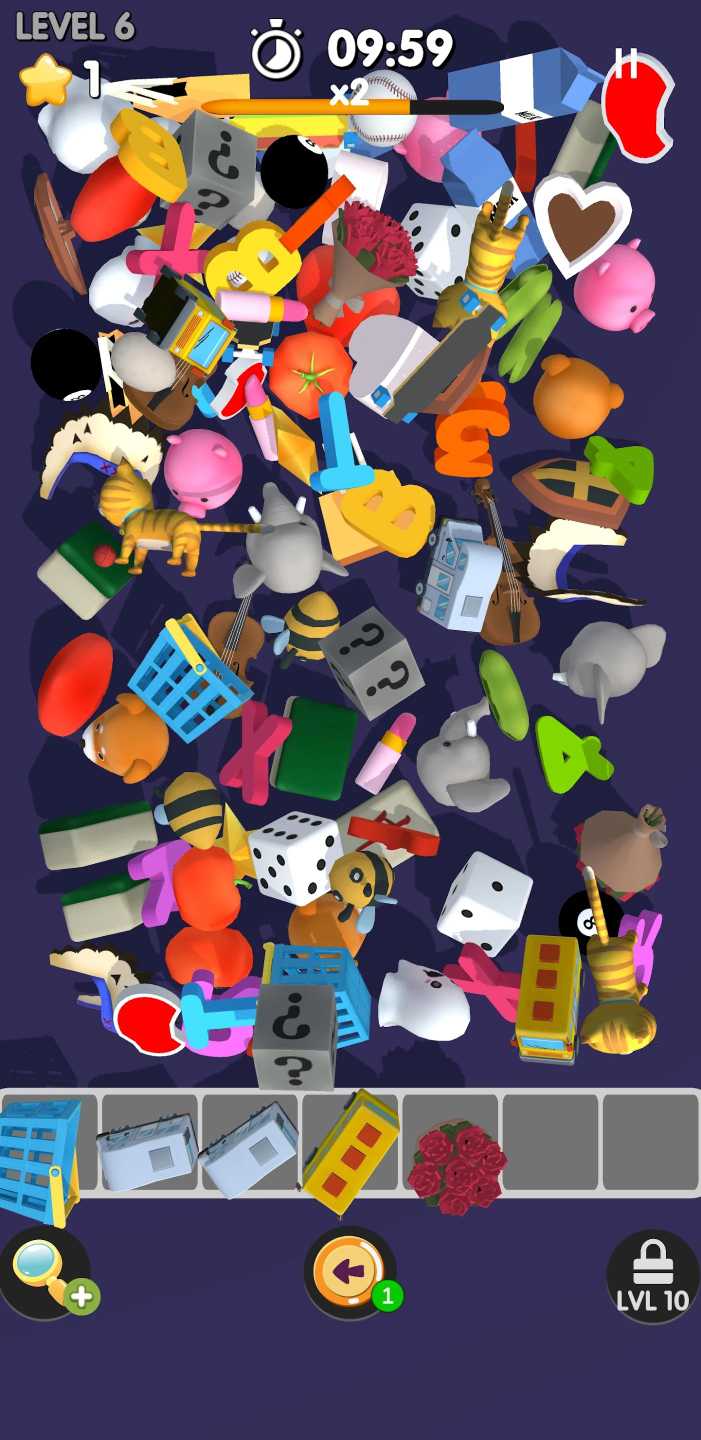Tap the locked LVL 10 booster

tap(652, 1277)
